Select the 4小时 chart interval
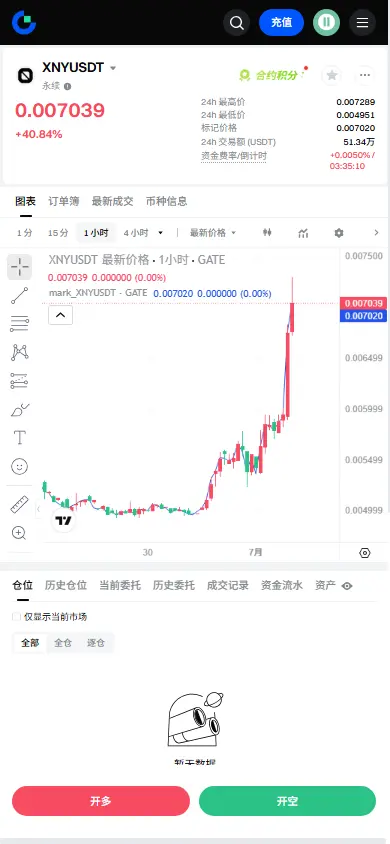The image size is (390, 844). click(x=136, y=233)
